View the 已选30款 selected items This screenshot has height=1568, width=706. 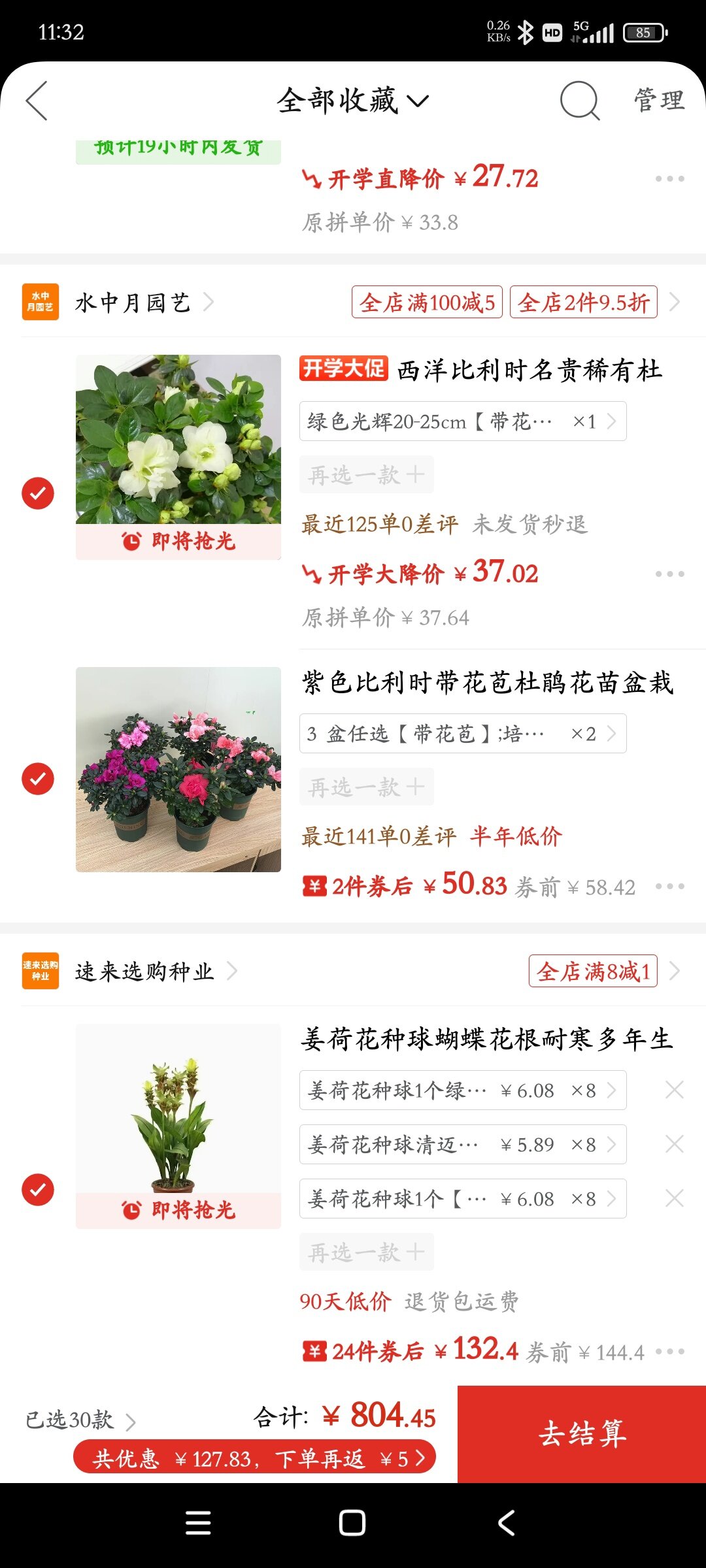pos(80,1420)
